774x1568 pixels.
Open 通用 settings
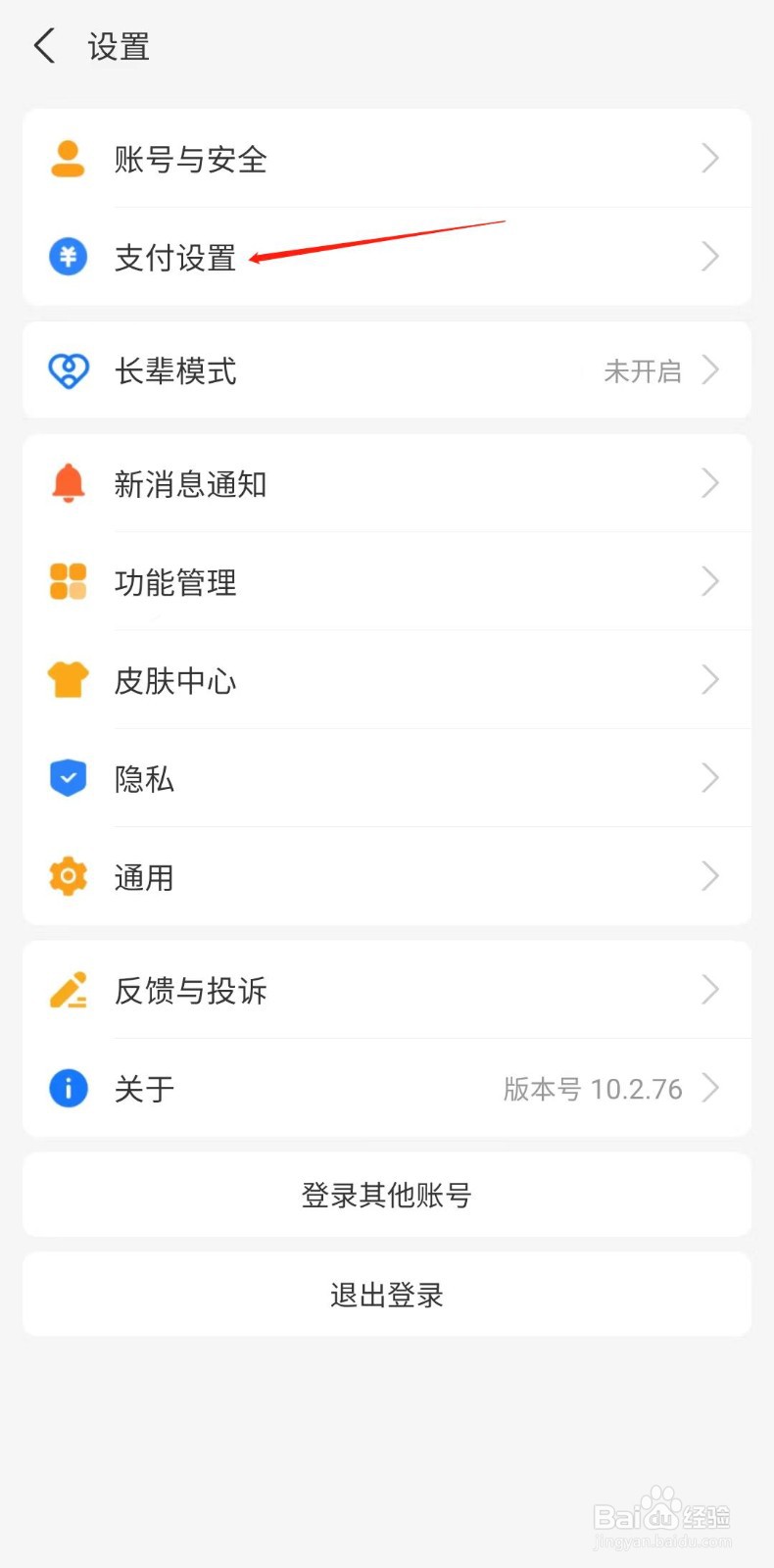[387, 876]
